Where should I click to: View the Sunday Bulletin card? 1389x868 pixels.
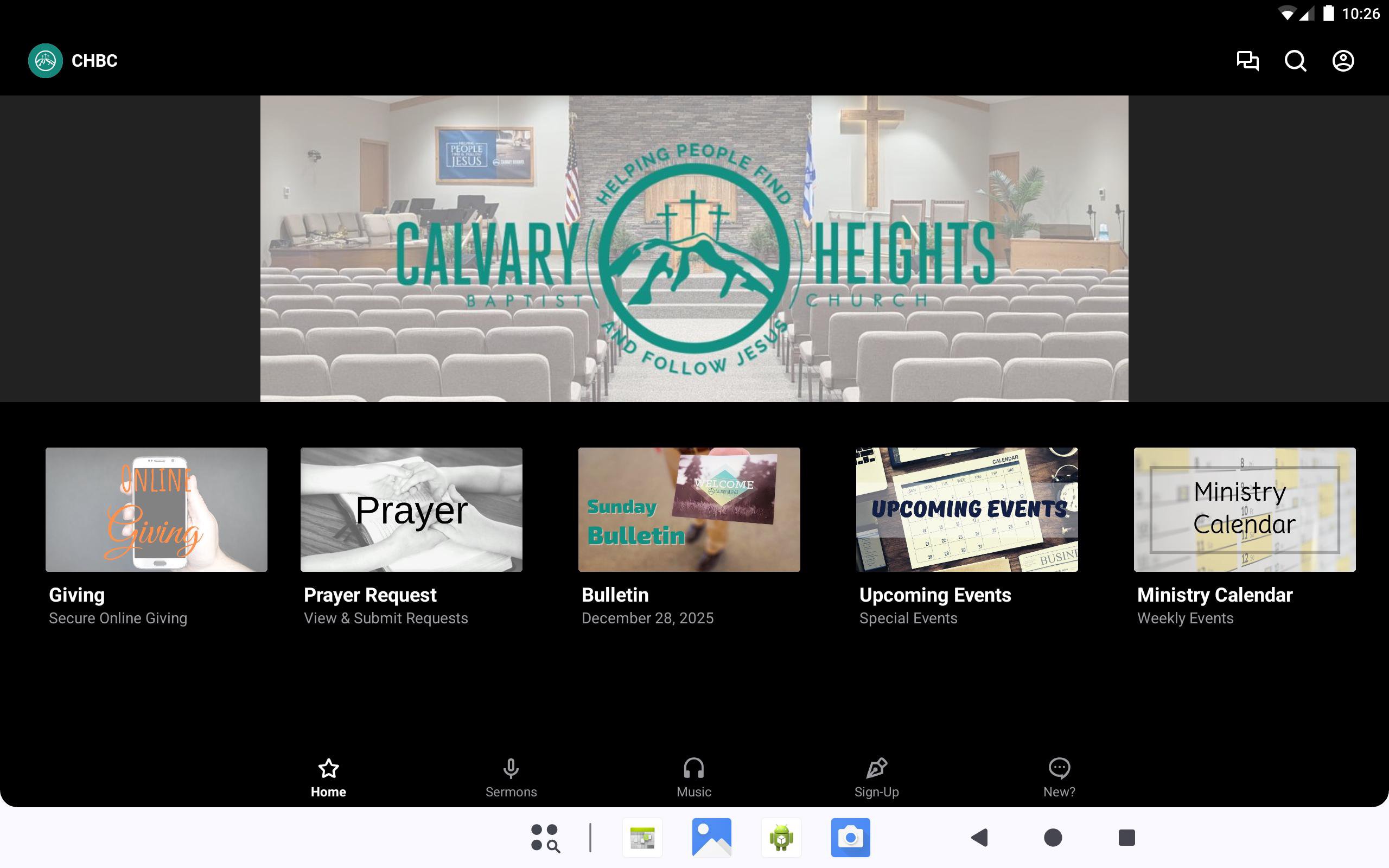(x=689, y=510)
